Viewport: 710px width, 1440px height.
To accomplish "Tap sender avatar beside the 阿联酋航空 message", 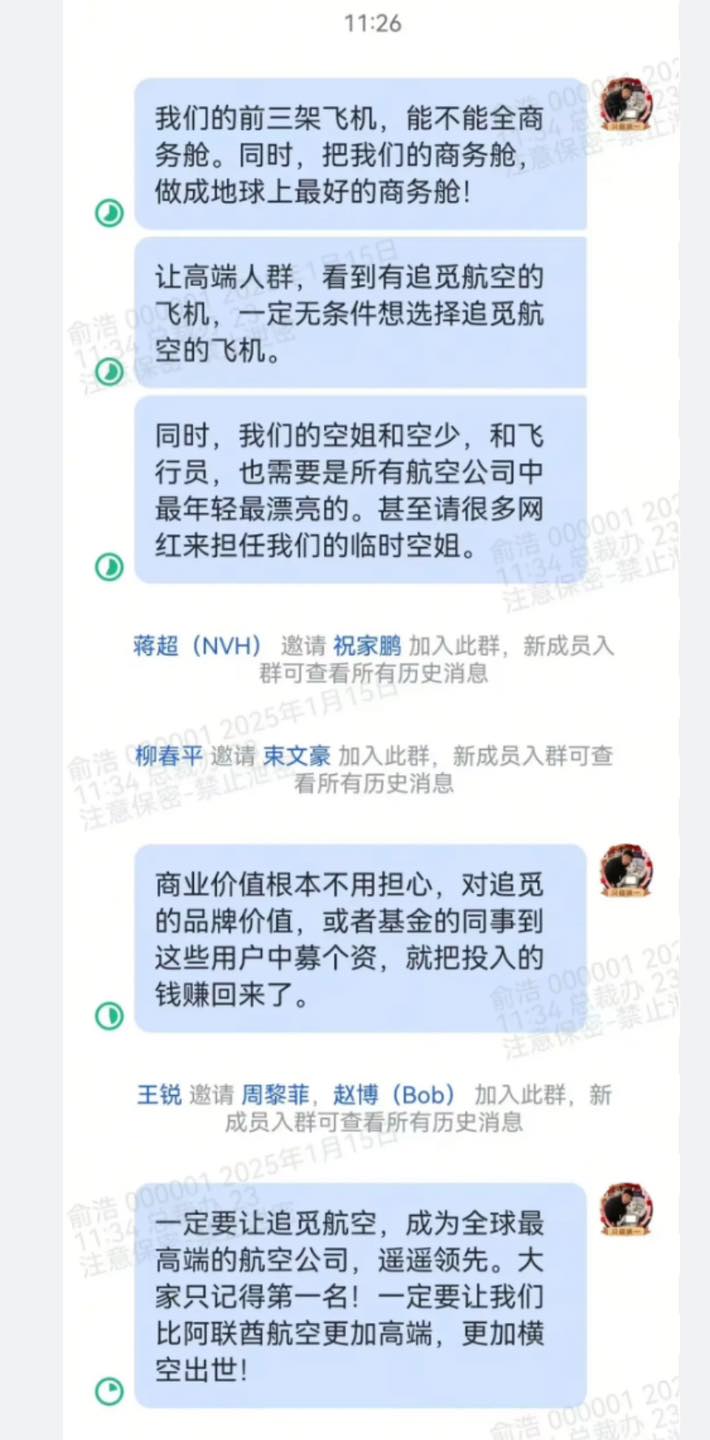I will (x=626, y=1209).
